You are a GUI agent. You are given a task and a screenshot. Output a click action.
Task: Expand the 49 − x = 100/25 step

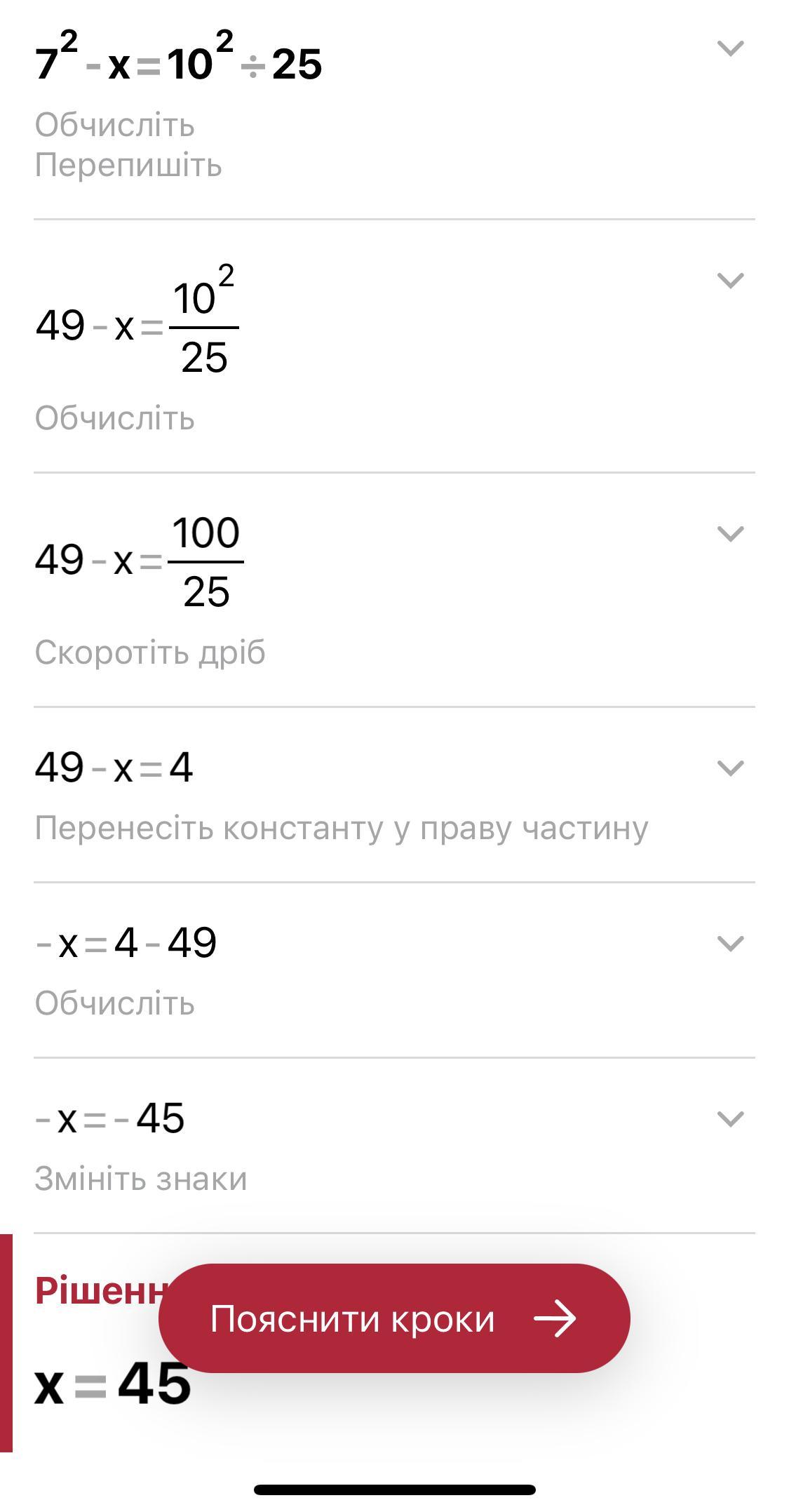(x=730, y=534)
